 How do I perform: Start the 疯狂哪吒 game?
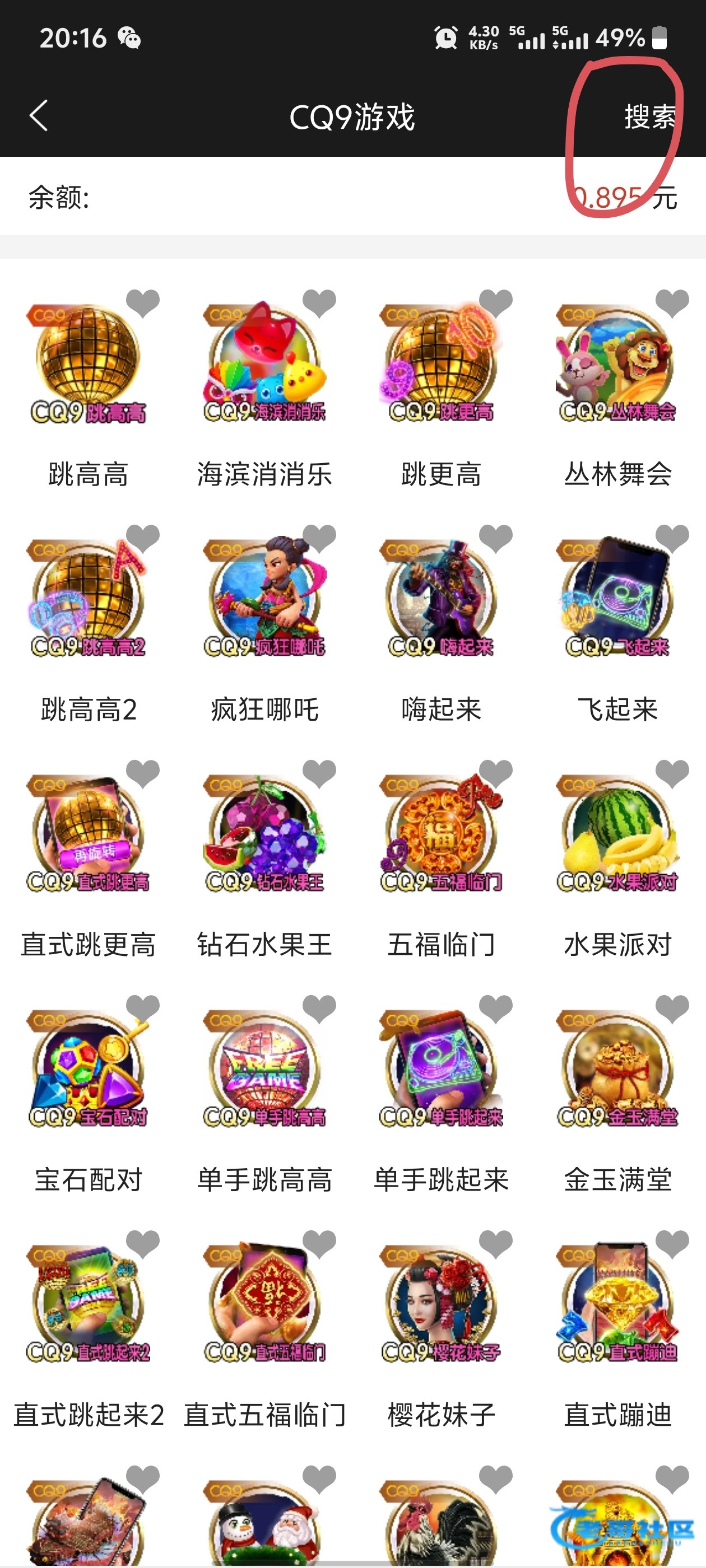tap(264, 600)
